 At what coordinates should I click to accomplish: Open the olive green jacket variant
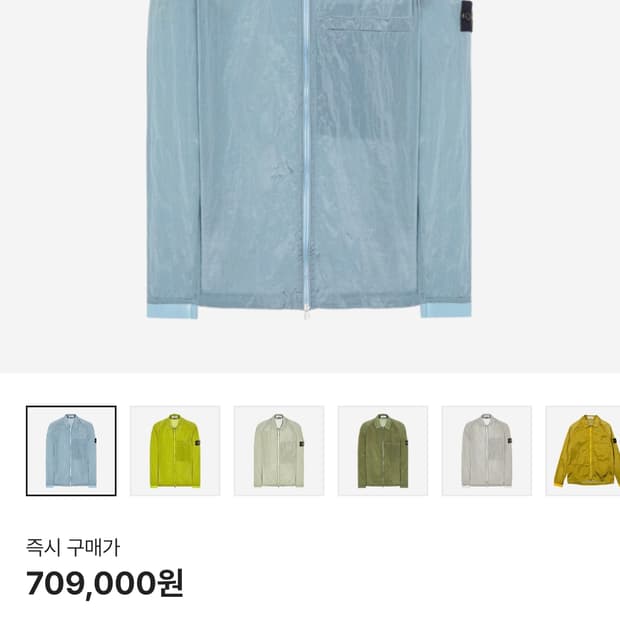click(x=383, y=451)
